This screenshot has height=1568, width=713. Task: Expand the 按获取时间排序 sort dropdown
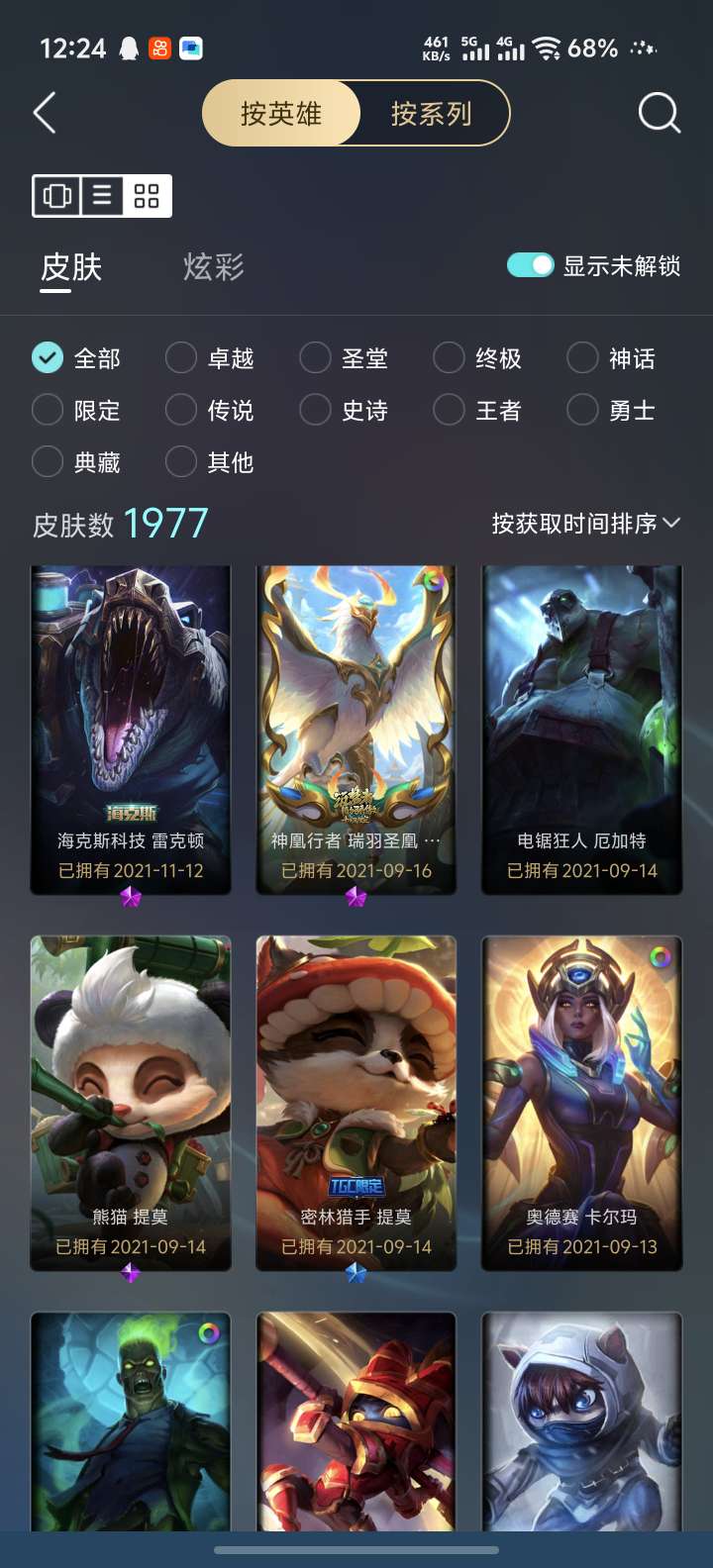tap(585, 524)
